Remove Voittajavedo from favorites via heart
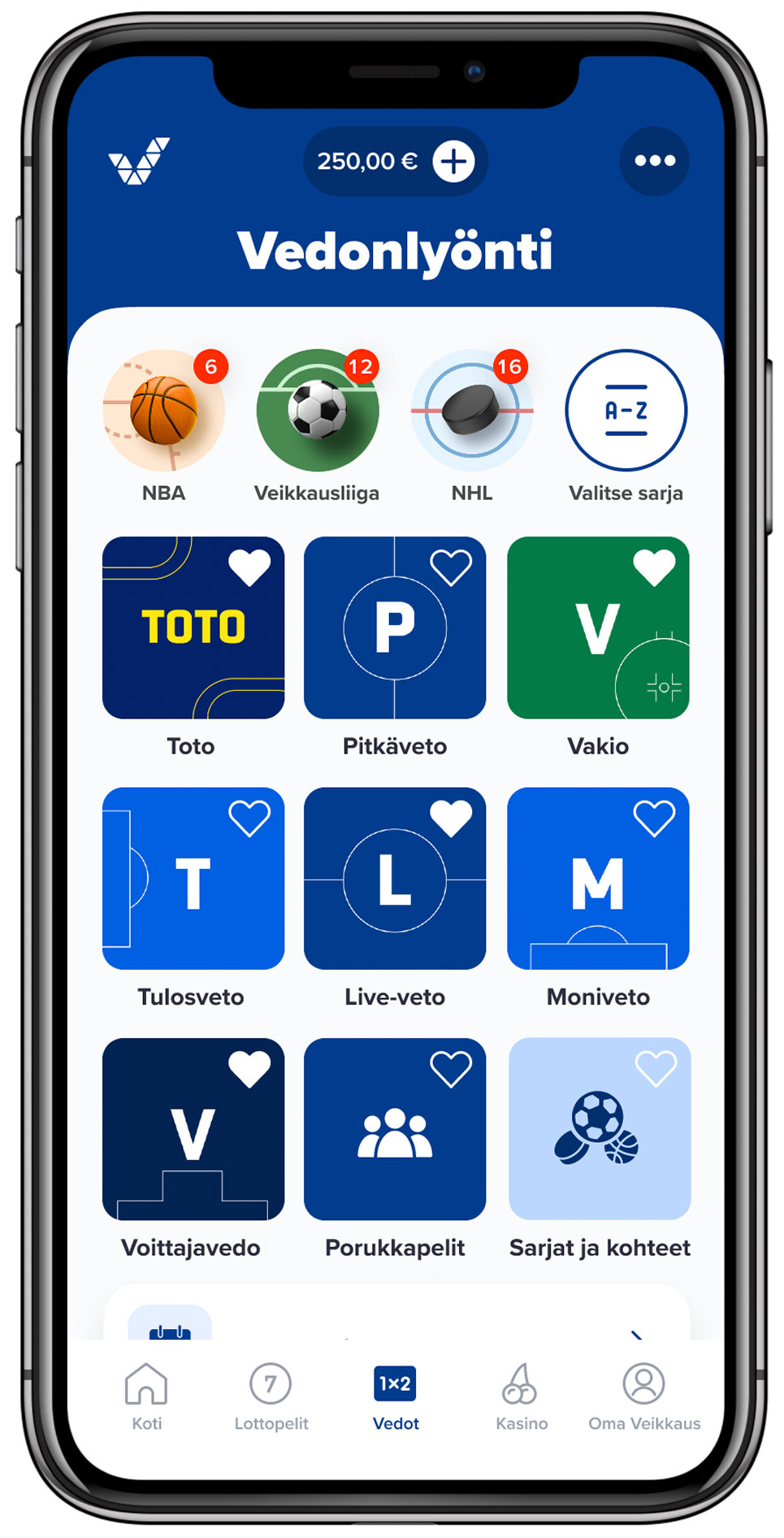Image resolution: width=784 pixels, height=1538 pixels. pyautogui.click(x=249, y=1068)
